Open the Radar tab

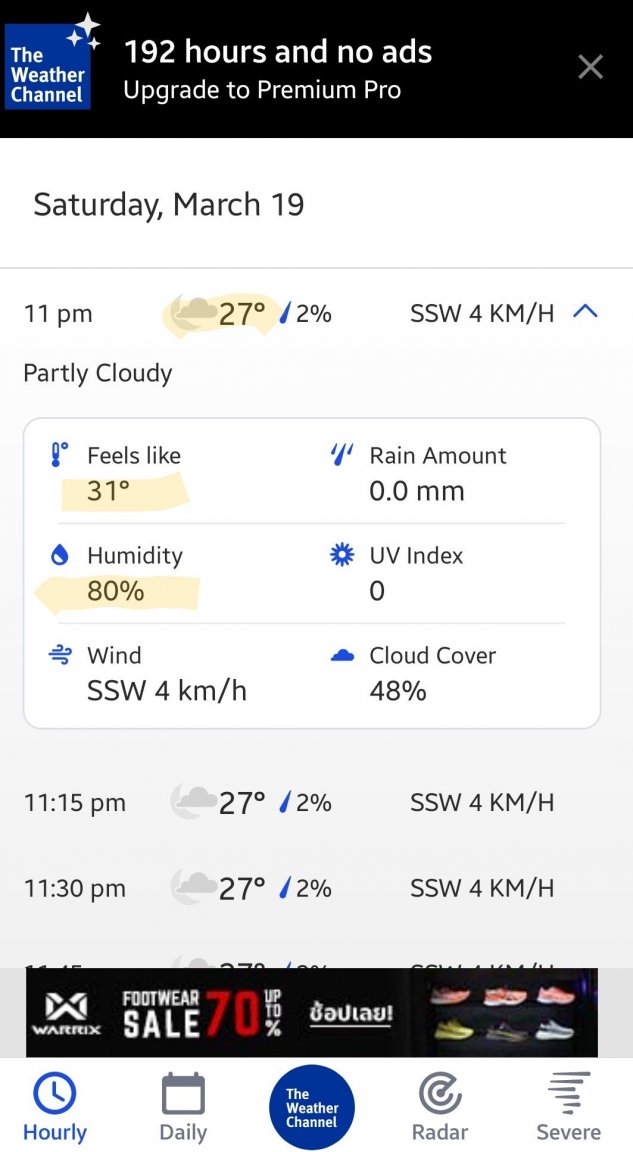(440, 1107)
